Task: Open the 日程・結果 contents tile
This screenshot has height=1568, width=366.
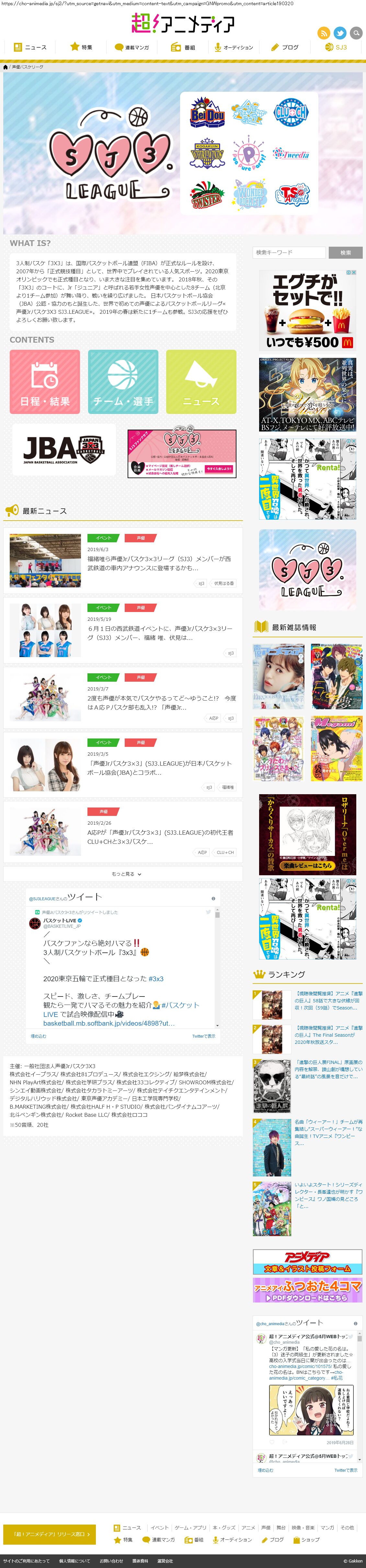Action: tap(45, 382)
